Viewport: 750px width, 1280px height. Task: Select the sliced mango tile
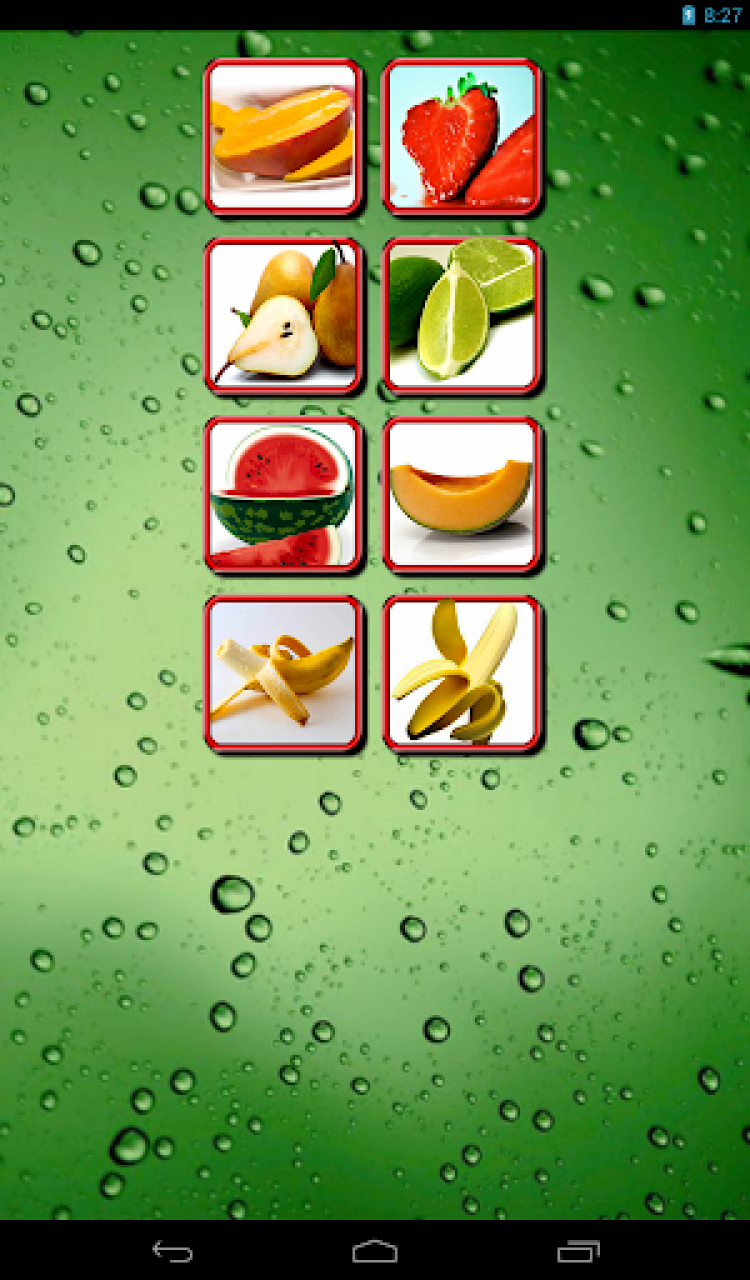(283, 137)
